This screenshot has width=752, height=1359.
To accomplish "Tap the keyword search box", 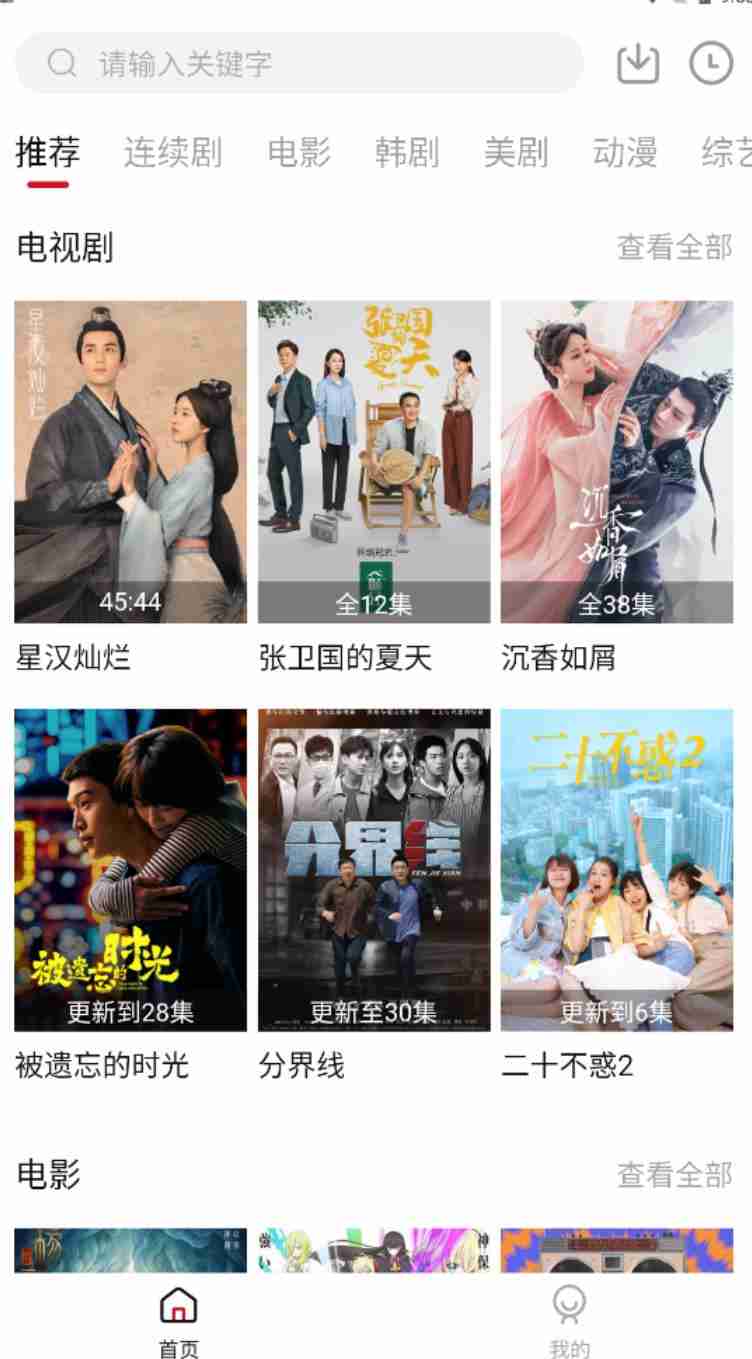I will [299, 64].
